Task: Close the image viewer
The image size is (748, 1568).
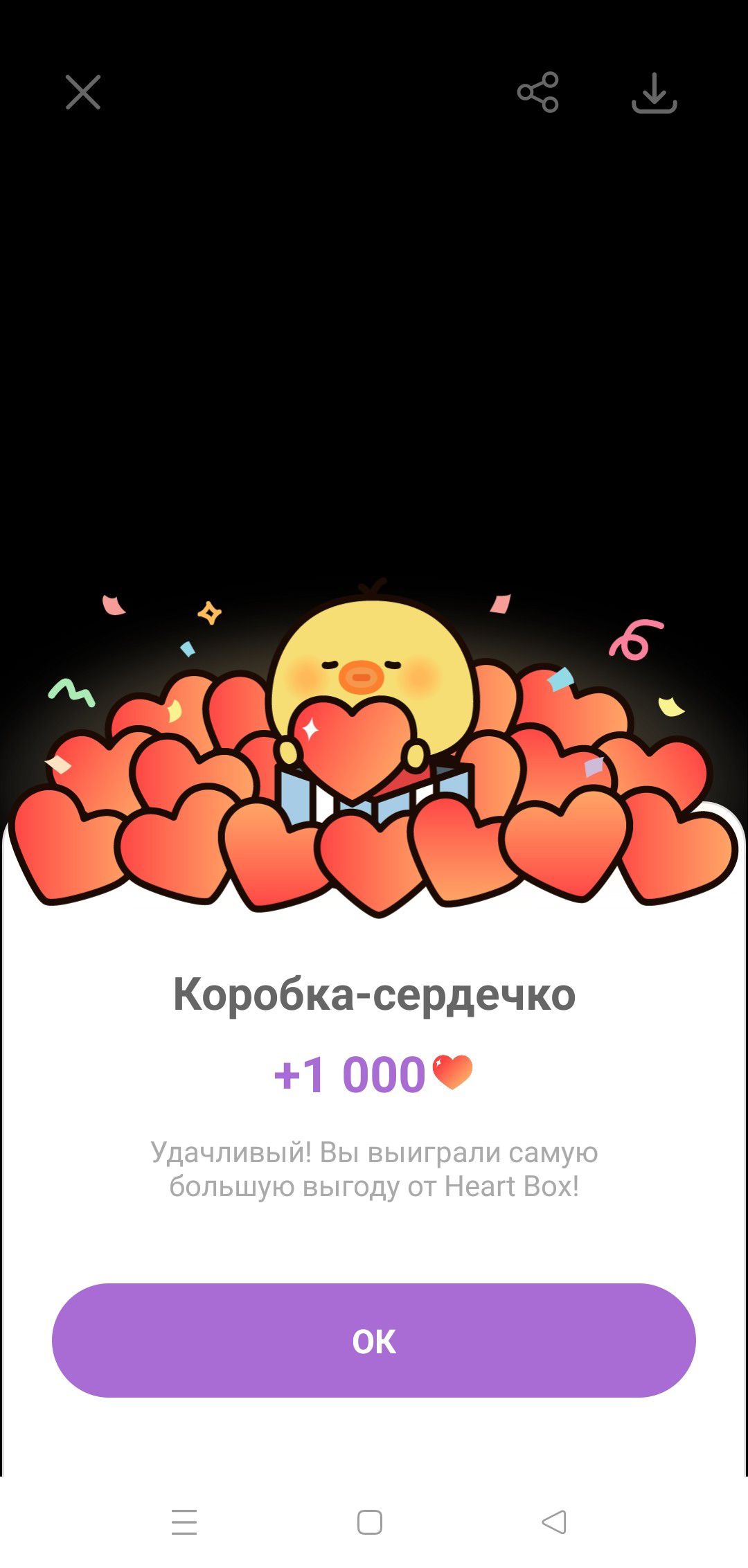Action: tap(83, 92)
